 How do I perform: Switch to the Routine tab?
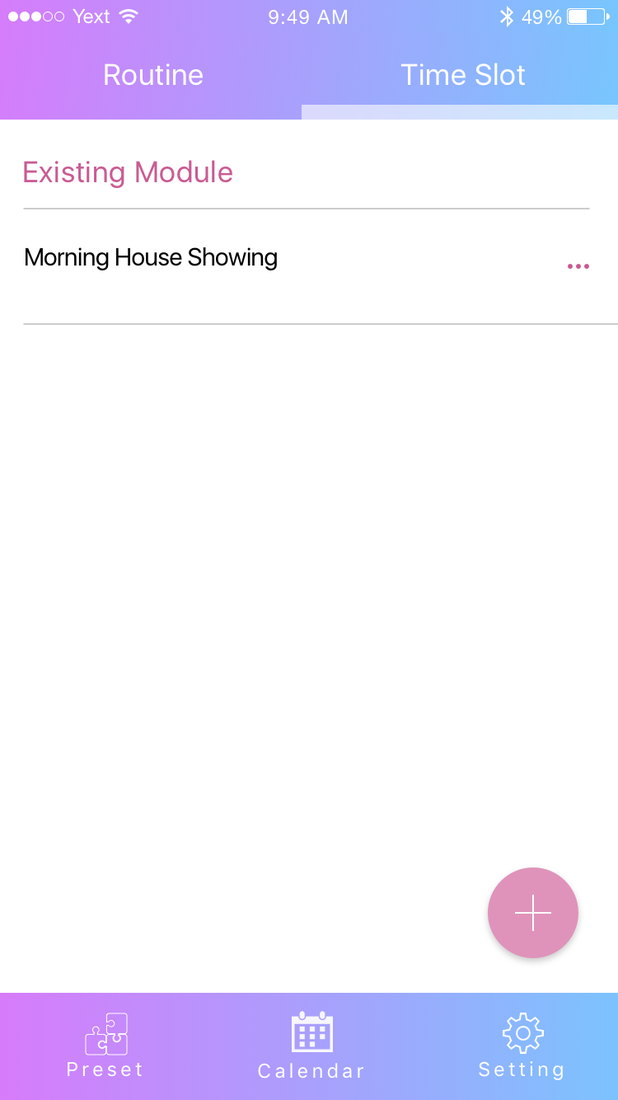coord(153,75)
